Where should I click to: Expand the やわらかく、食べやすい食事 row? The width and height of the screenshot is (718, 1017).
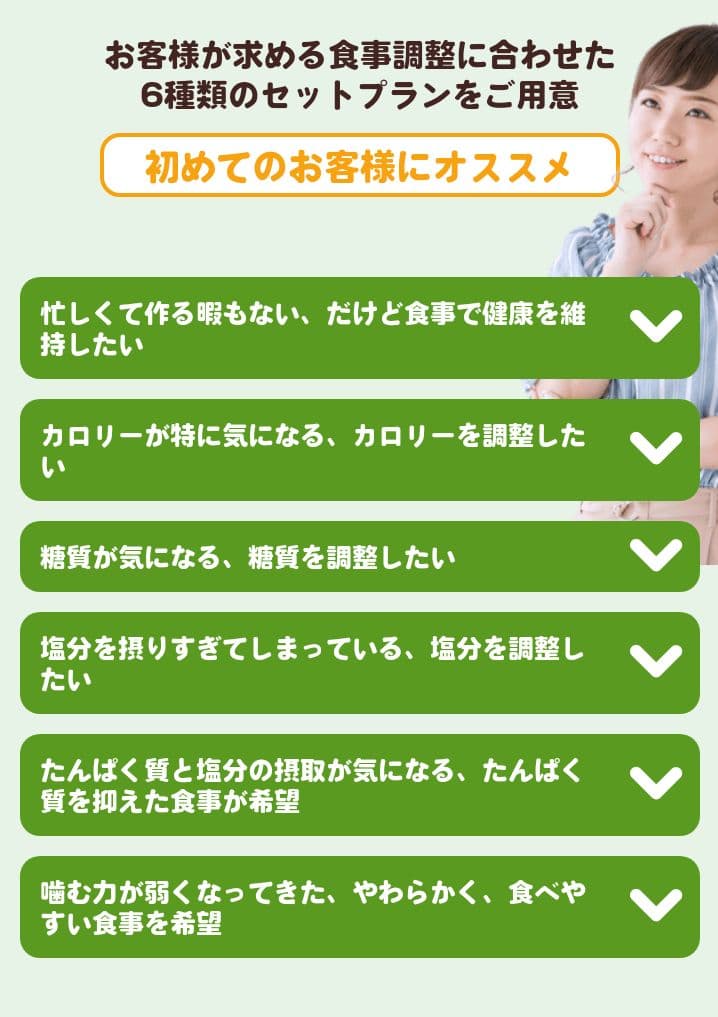pyautogui.click(x=656, y=906)
